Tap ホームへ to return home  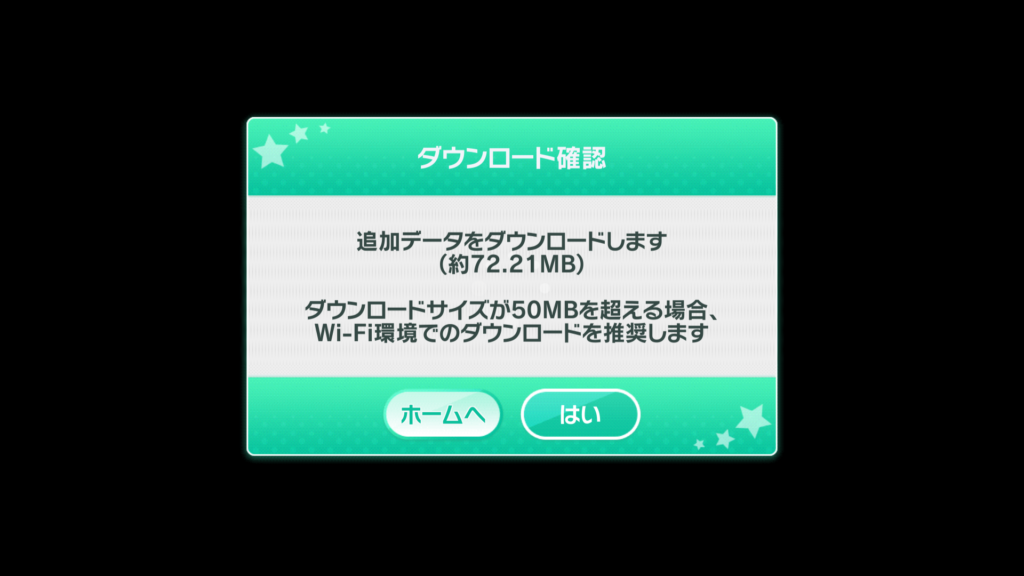(x=442, y=414)
